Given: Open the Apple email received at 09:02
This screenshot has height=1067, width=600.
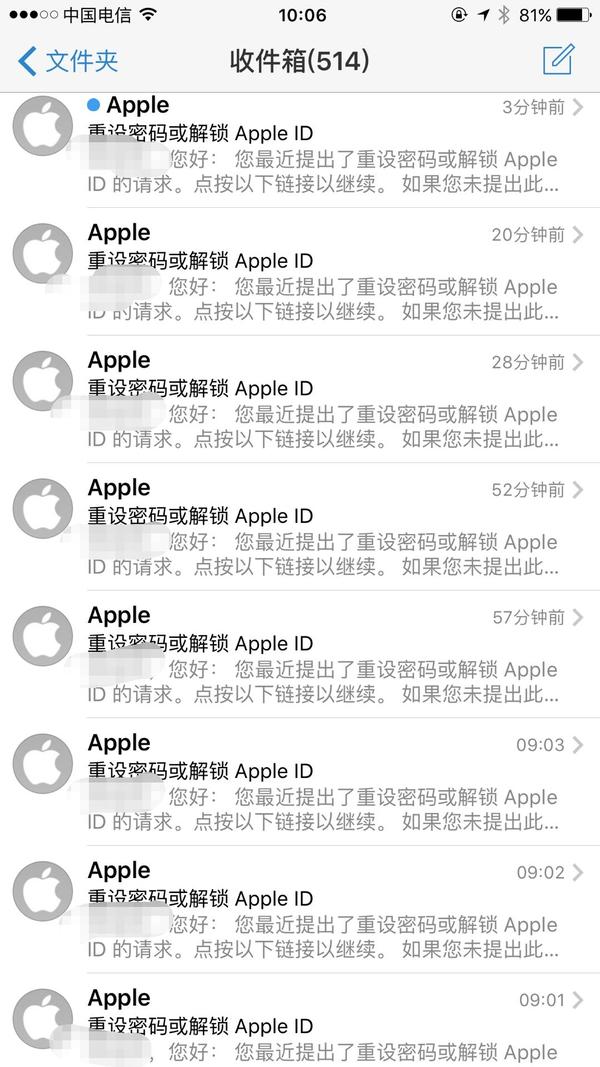Looking at the screenshot, I should pyautogui.click(x=320, y=910).
